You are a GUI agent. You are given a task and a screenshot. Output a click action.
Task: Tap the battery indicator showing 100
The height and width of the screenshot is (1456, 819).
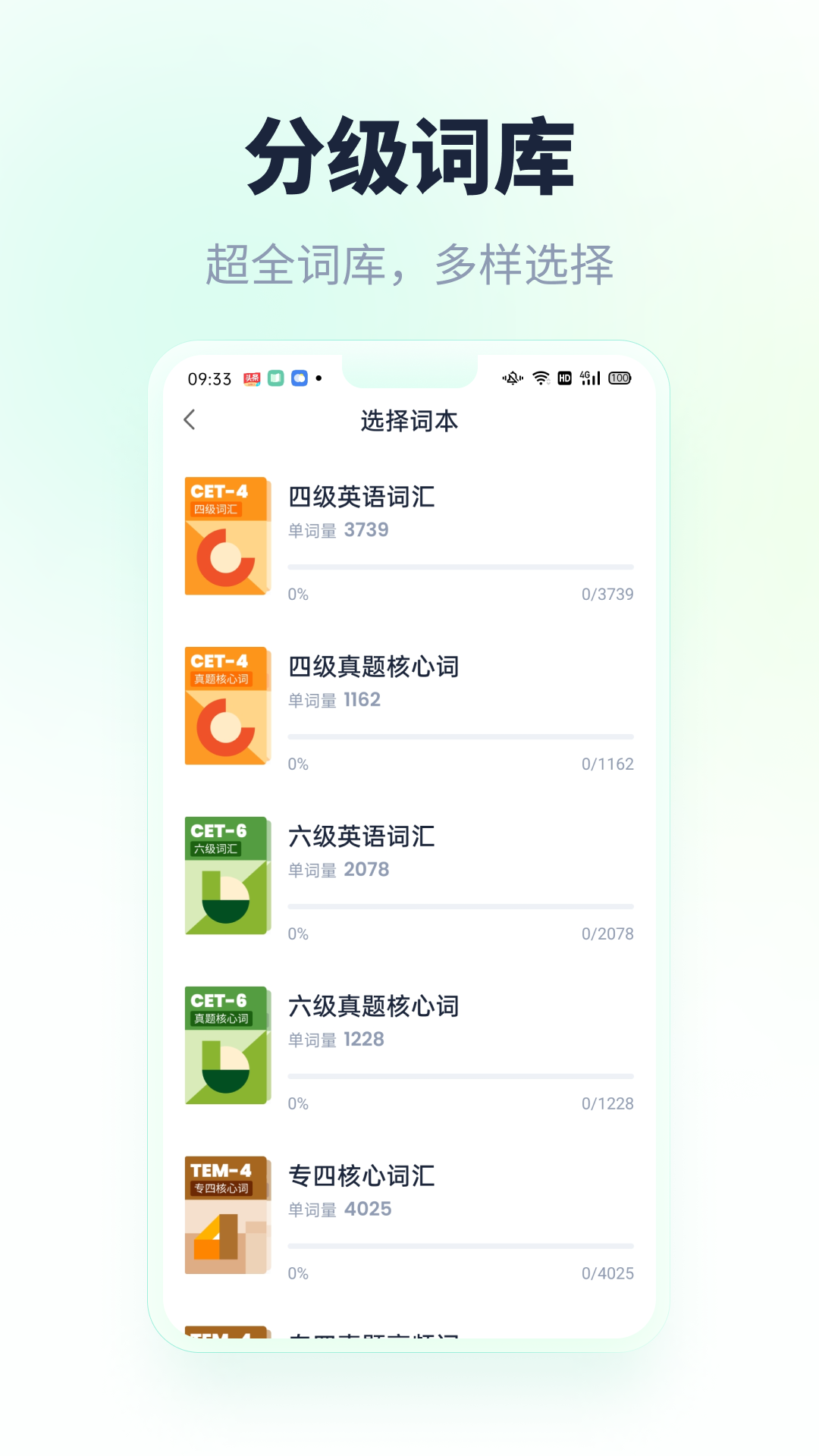click(619, 377)
